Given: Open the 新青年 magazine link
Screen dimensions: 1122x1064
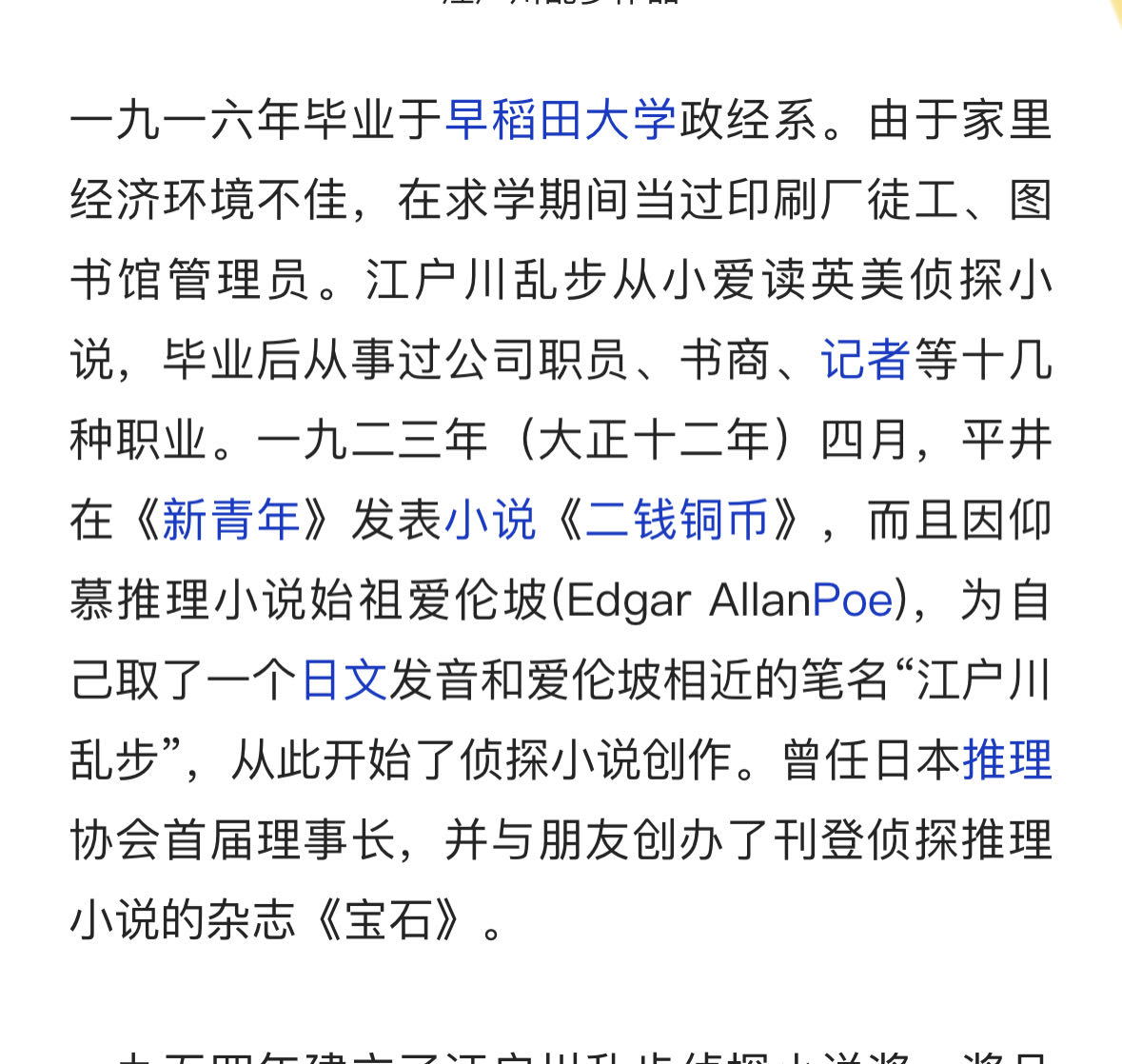Looking at the screenshot, I should [231, 521].
